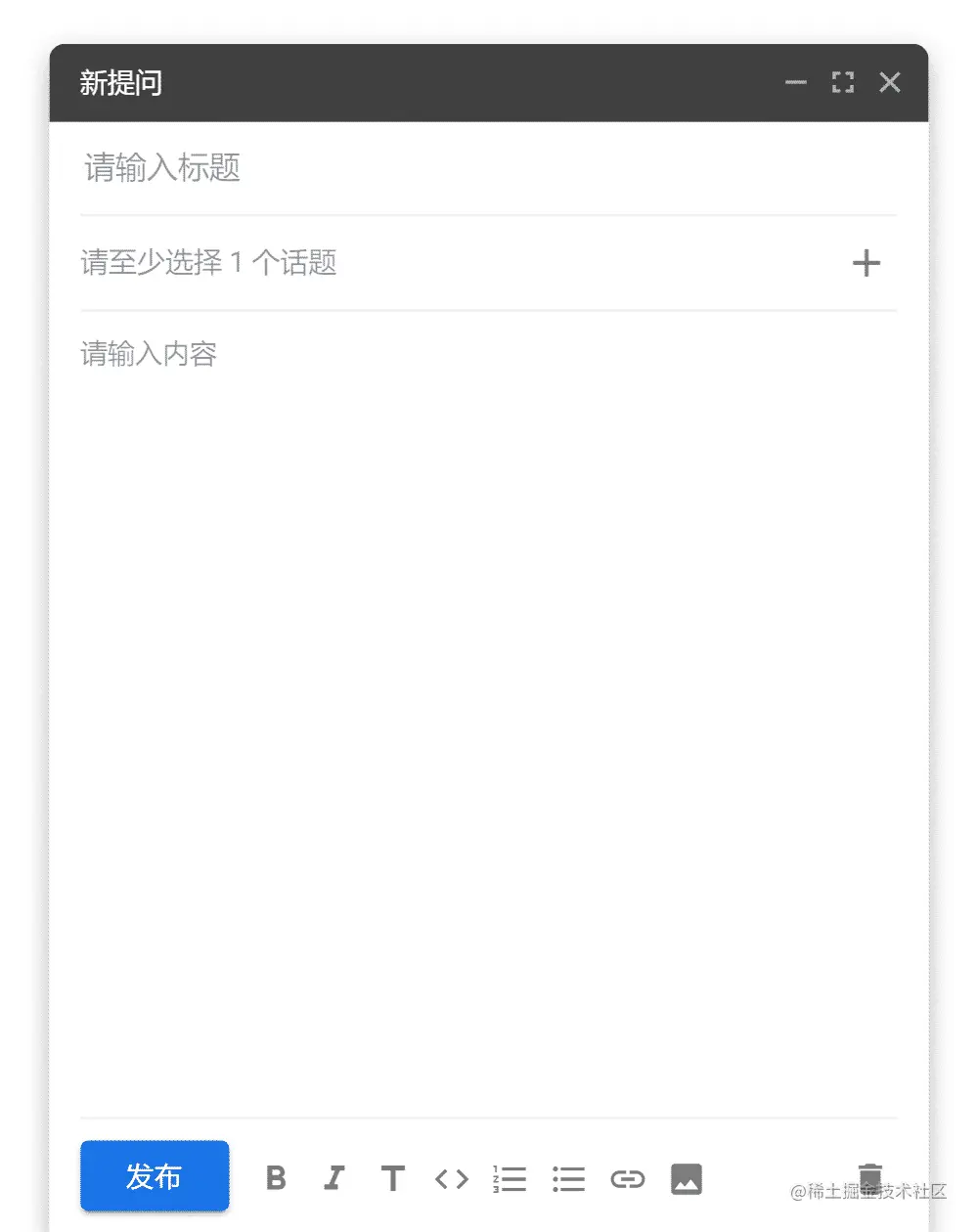Image resolution: width=978 pixels, height=1232 pixels.
Task: Minimize the 新提问 compose window
Action: tap(796, 83)
